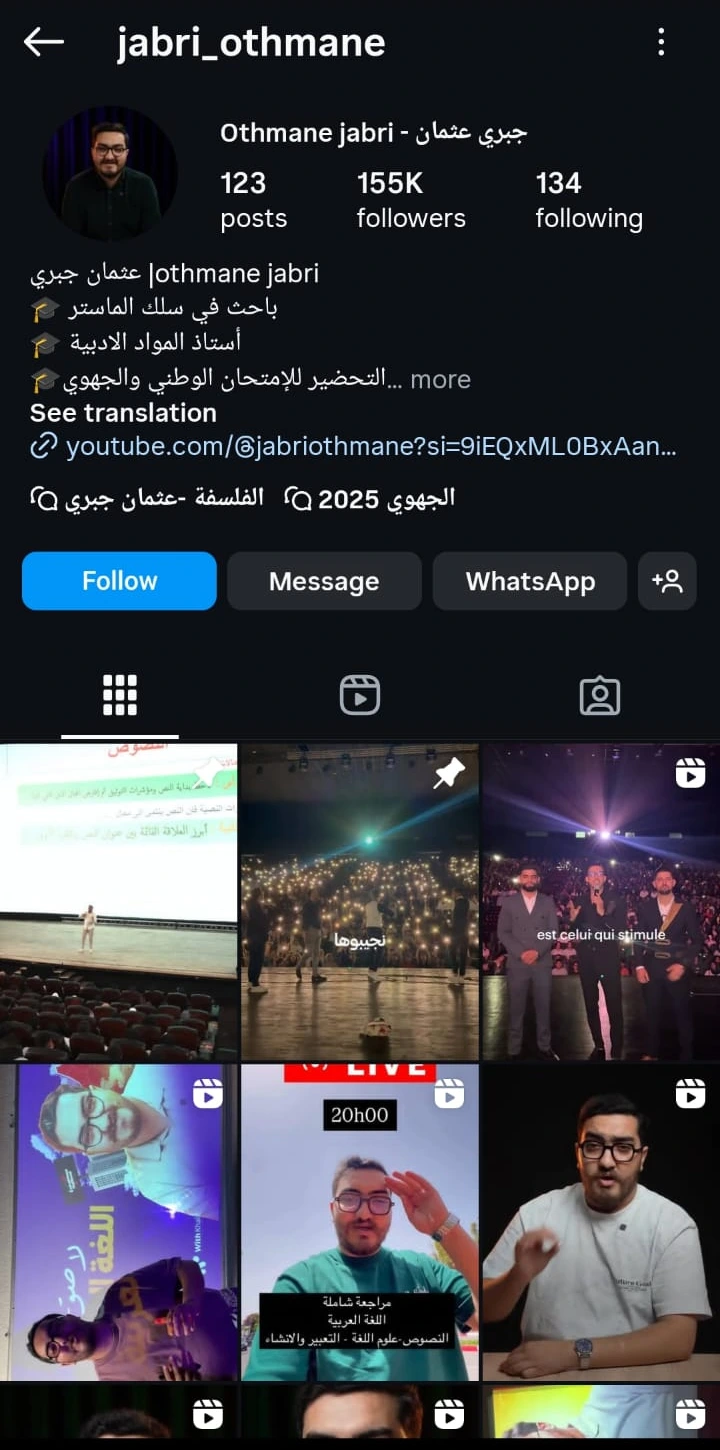The image size is (720, 1450).
Task: View the 155K followers list
Action: (410, 200)
